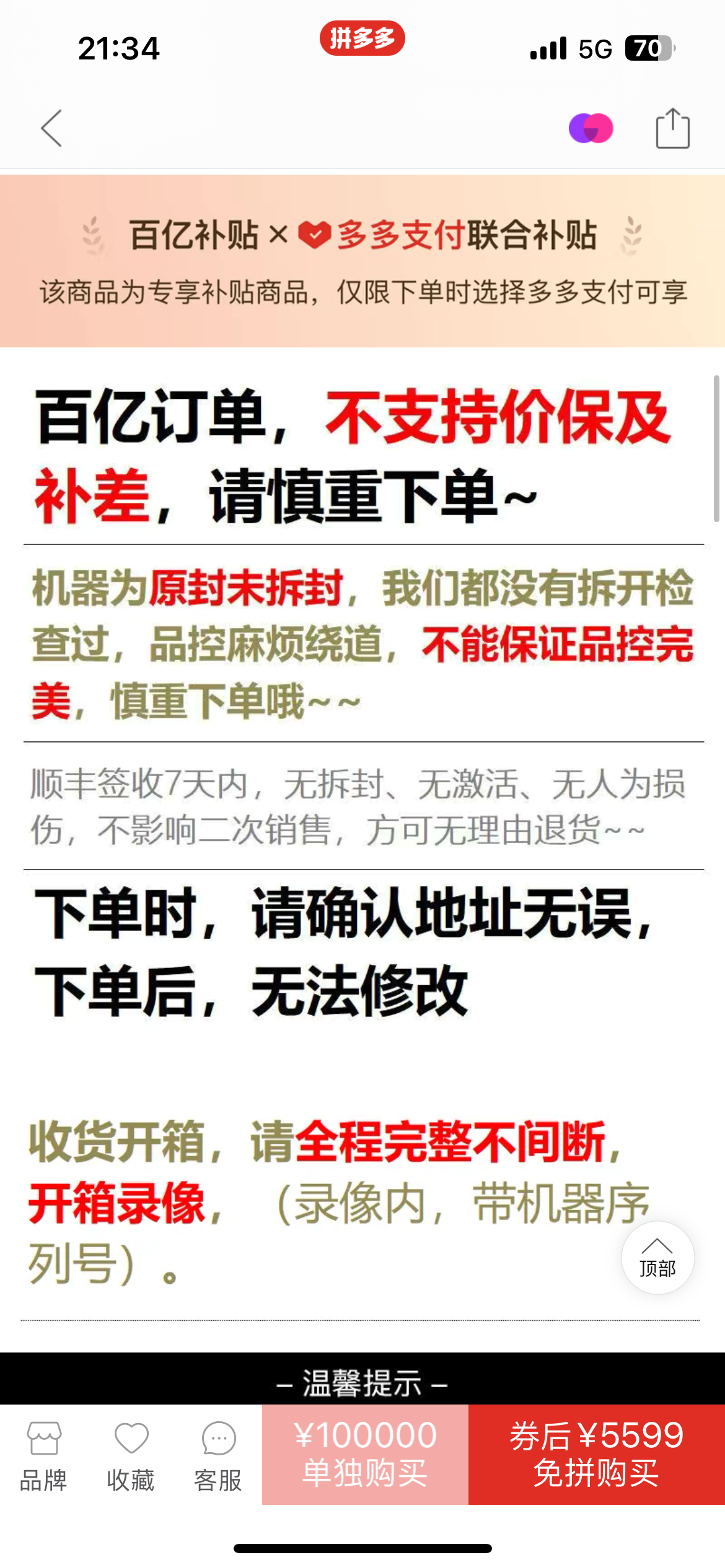Buy with 免拼购买 at ¥5599

coord(596,1454)
